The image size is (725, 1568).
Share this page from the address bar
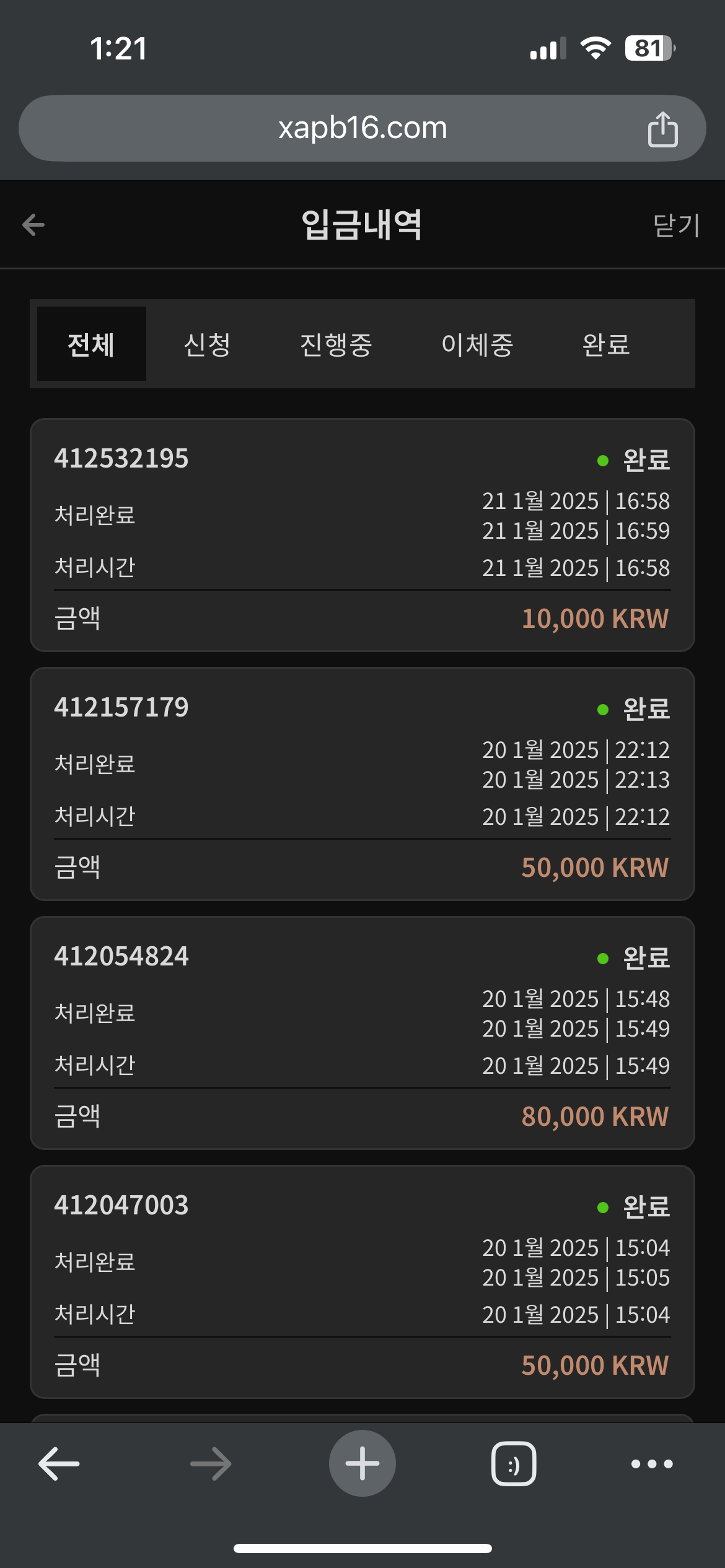[x=662, y=129]
